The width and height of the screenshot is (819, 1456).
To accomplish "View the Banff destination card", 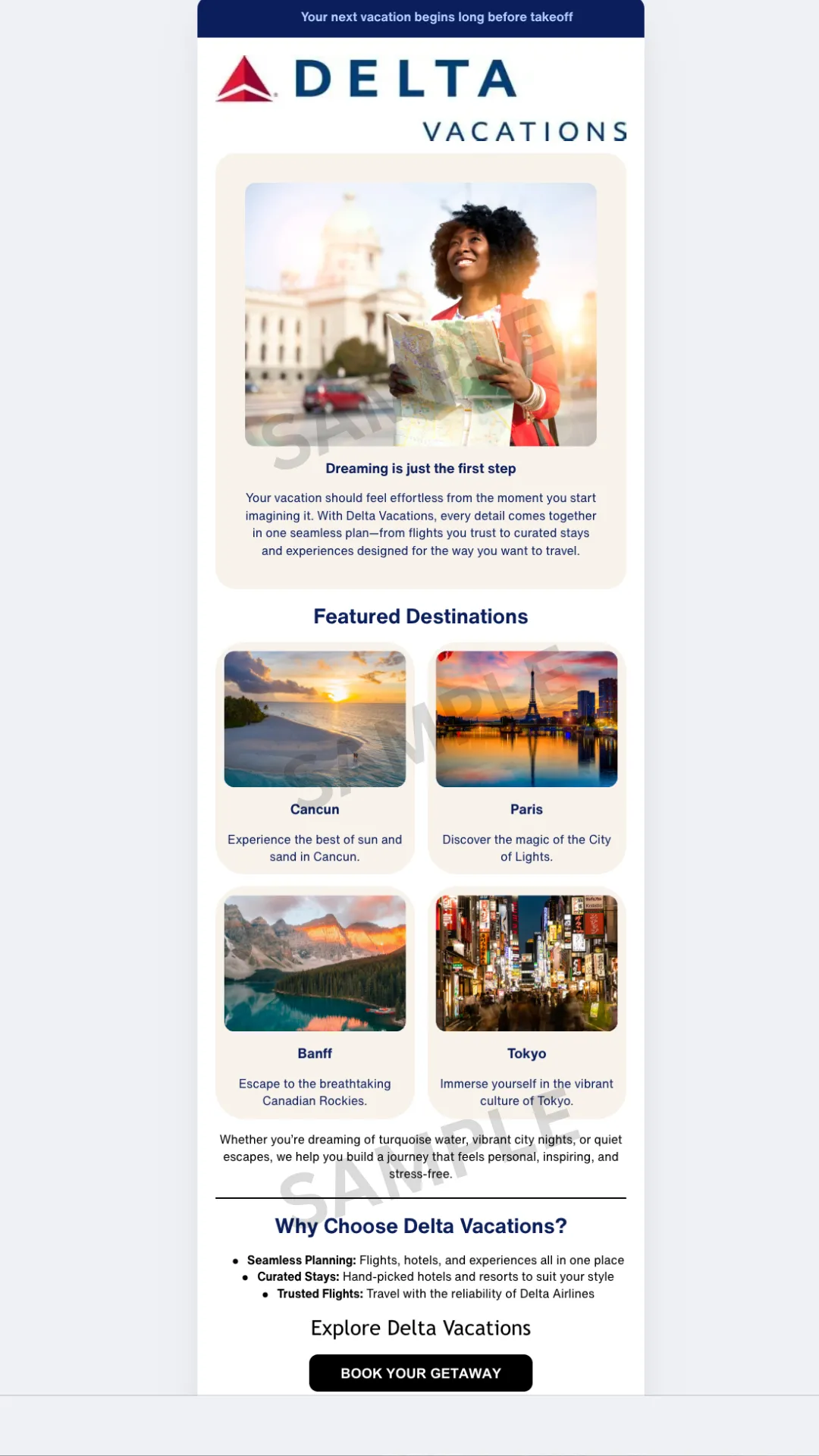I will pyautogui.click(x=315, y=1002).
